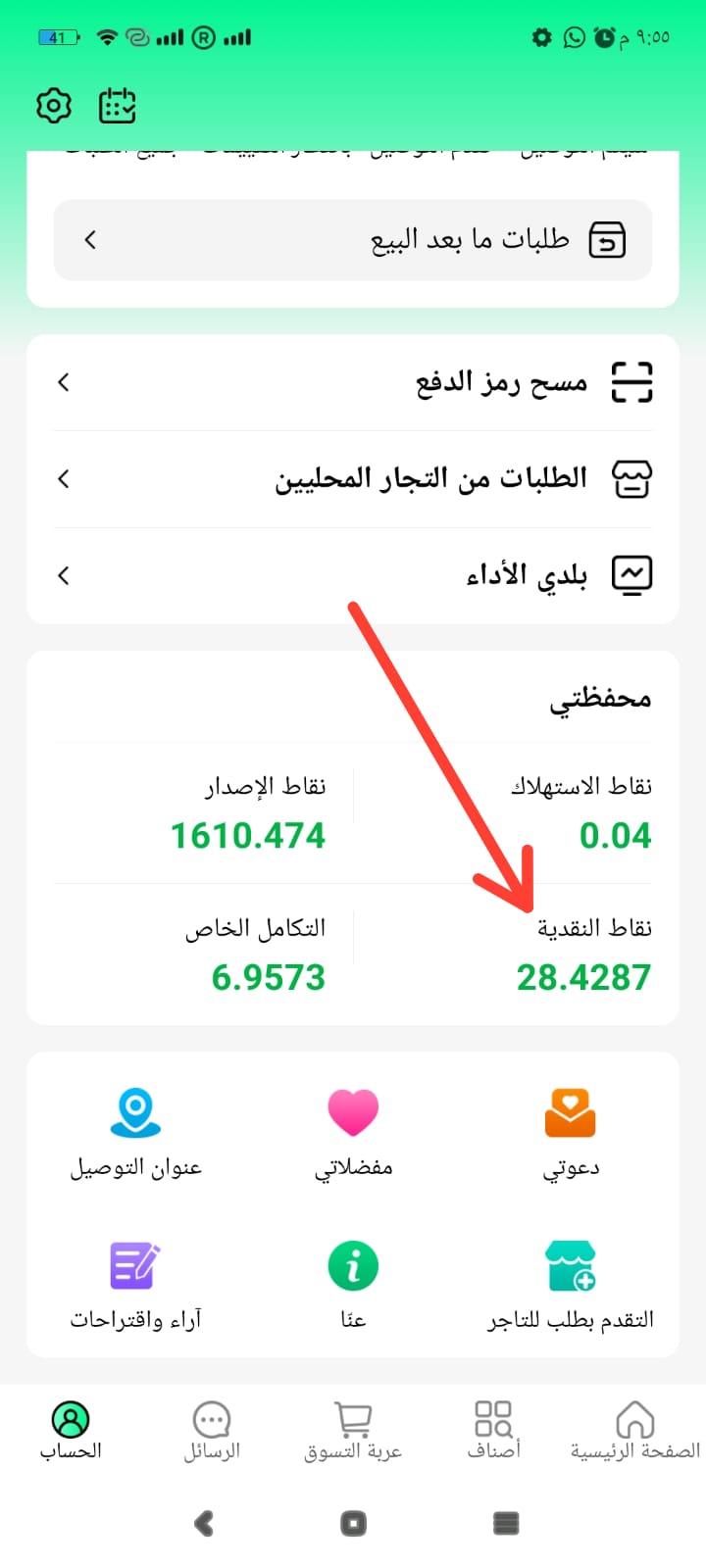Switch to الصفحة الرئيسية tab

[x=635, y=1431]
